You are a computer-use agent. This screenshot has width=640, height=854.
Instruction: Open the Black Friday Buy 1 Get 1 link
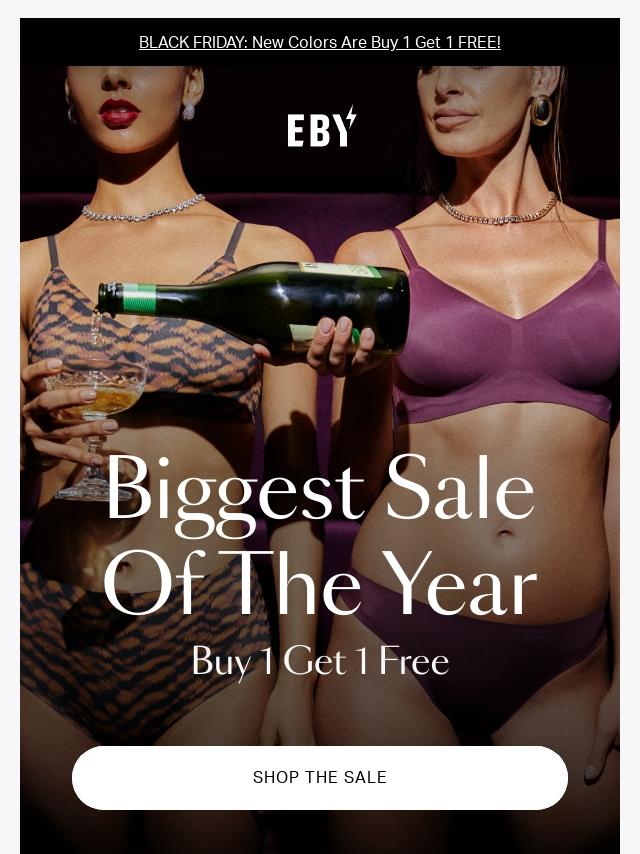[320, 42]
